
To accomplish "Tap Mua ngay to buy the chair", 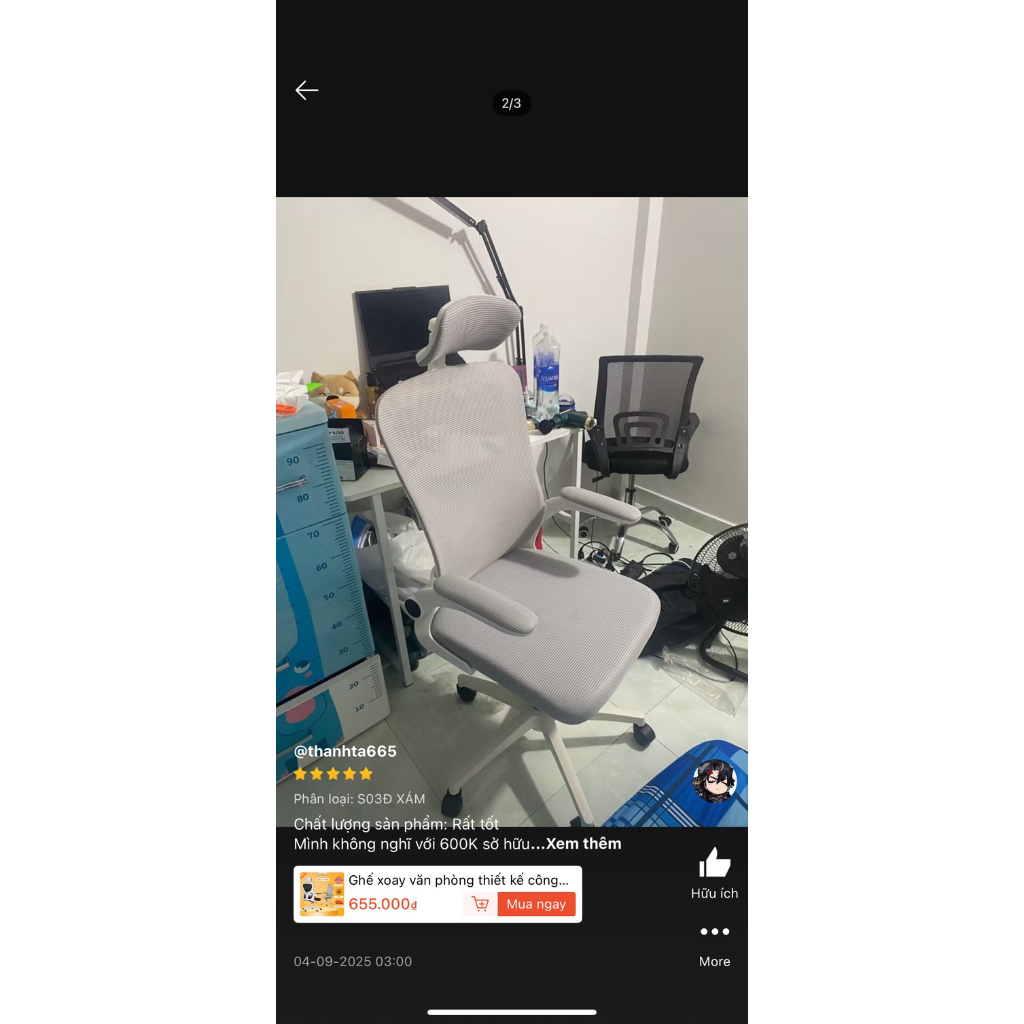I will [536, 904].
